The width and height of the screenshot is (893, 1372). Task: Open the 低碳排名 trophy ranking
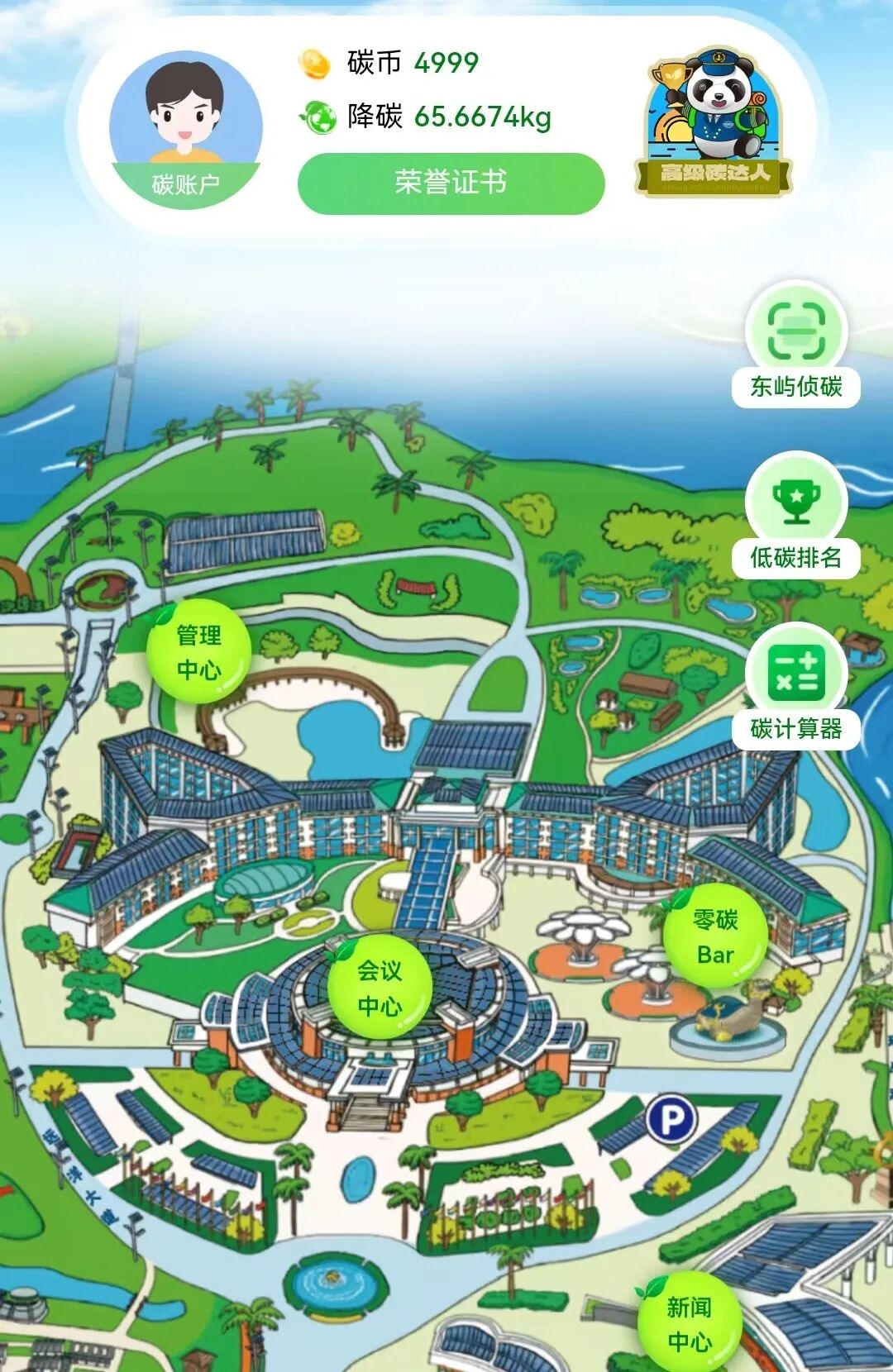(x=796, y=512)
